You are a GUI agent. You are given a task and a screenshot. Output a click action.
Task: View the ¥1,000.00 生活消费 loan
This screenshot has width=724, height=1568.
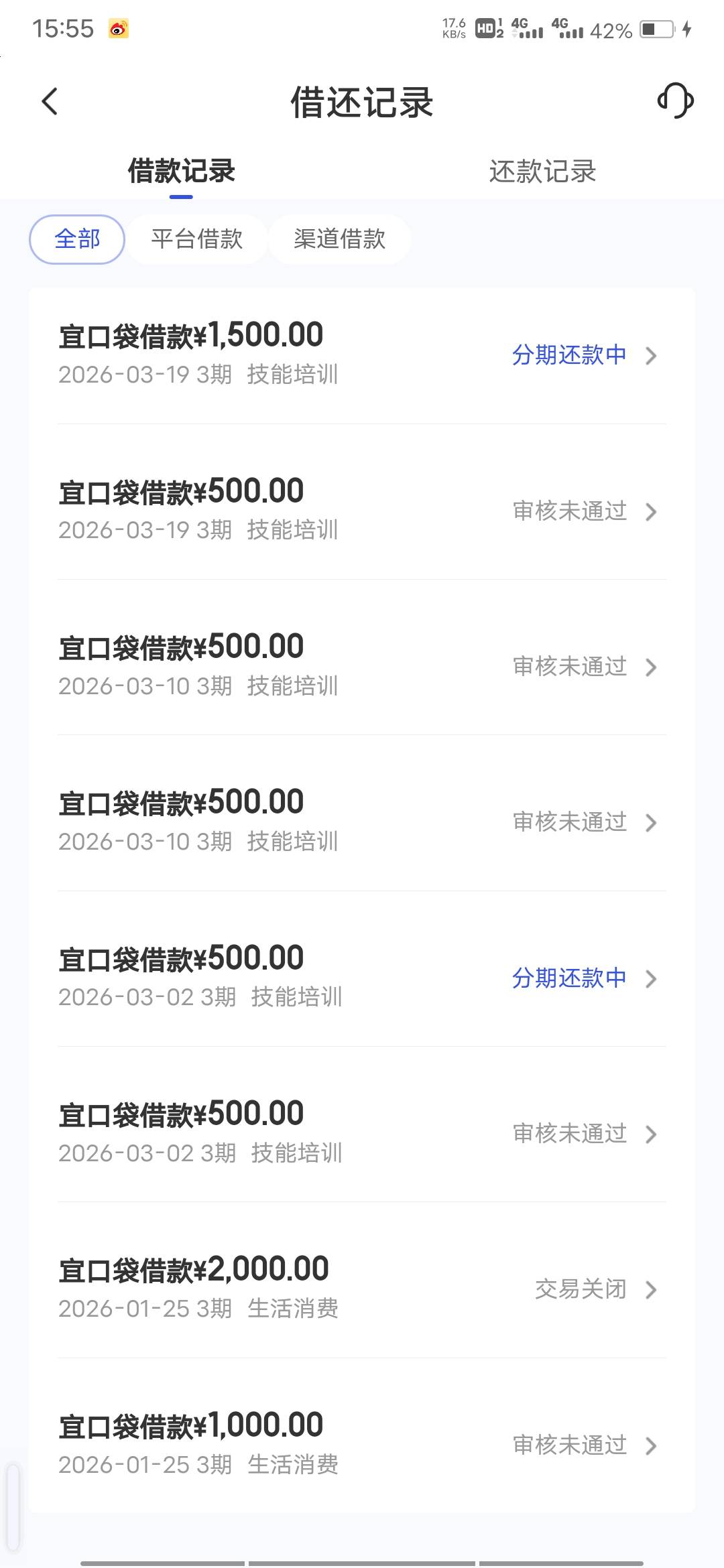click(362, 1445)
